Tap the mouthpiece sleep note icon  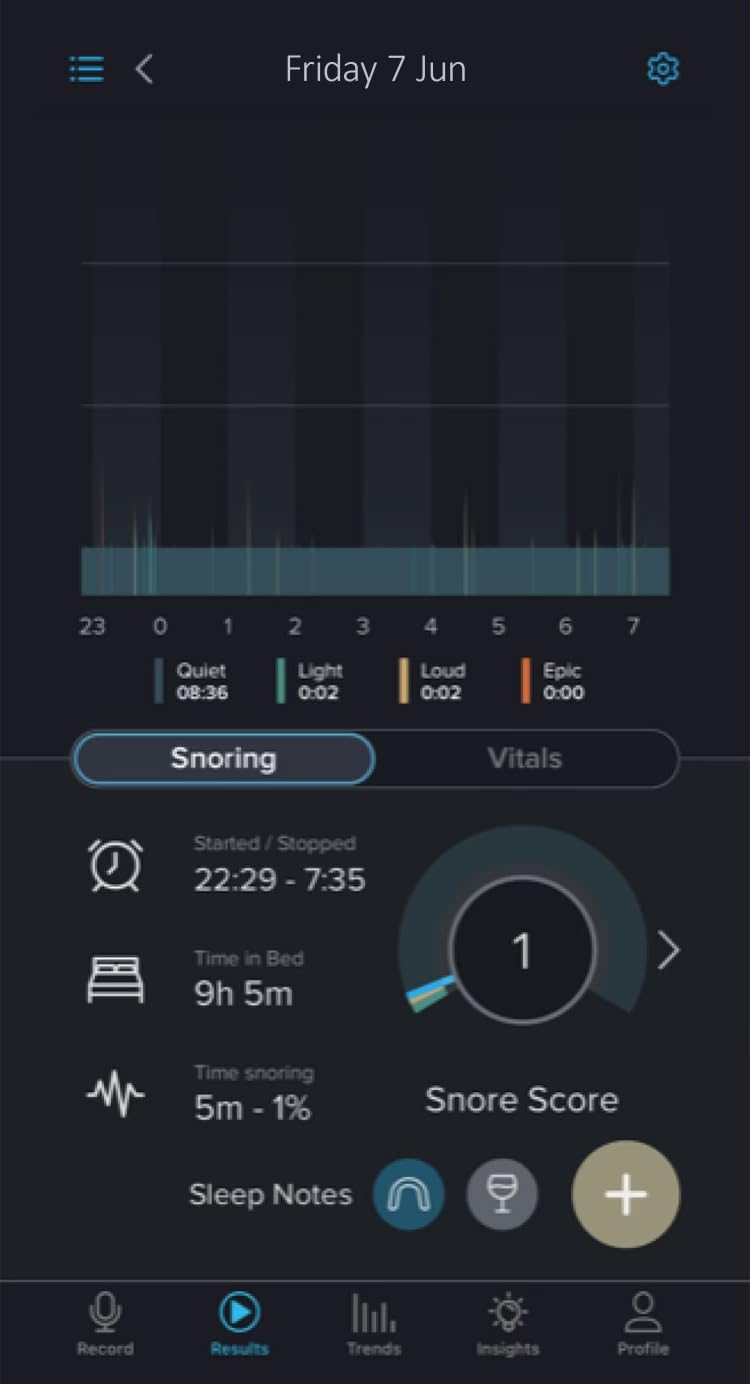coord(408,1194)
